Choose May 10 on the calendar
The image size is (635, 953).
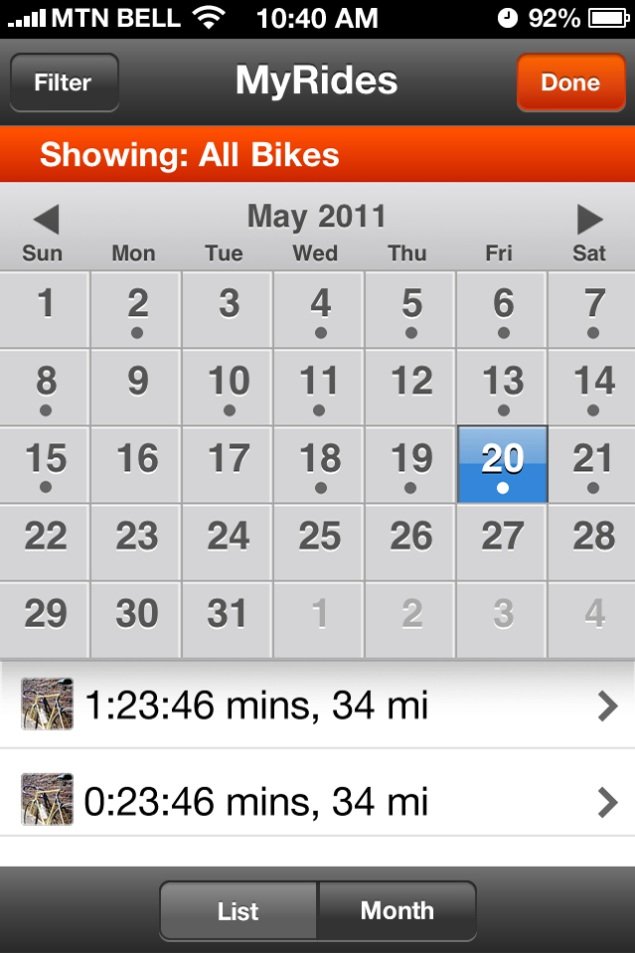[228, 387]
